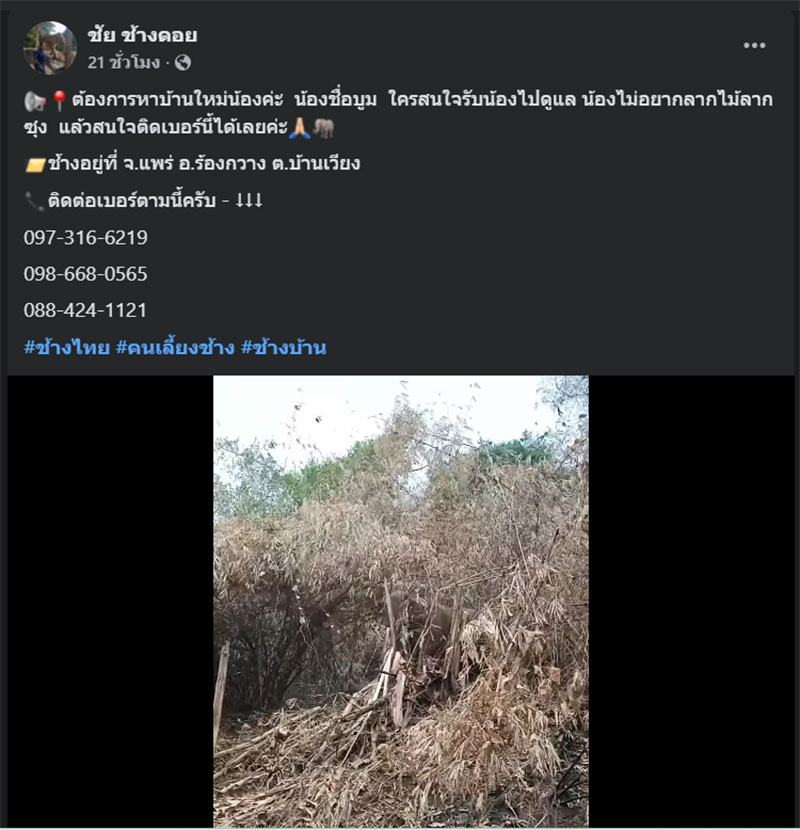
Task: Open the 21 ชั่วโมง timestamp link
Action: coord(125,62)
